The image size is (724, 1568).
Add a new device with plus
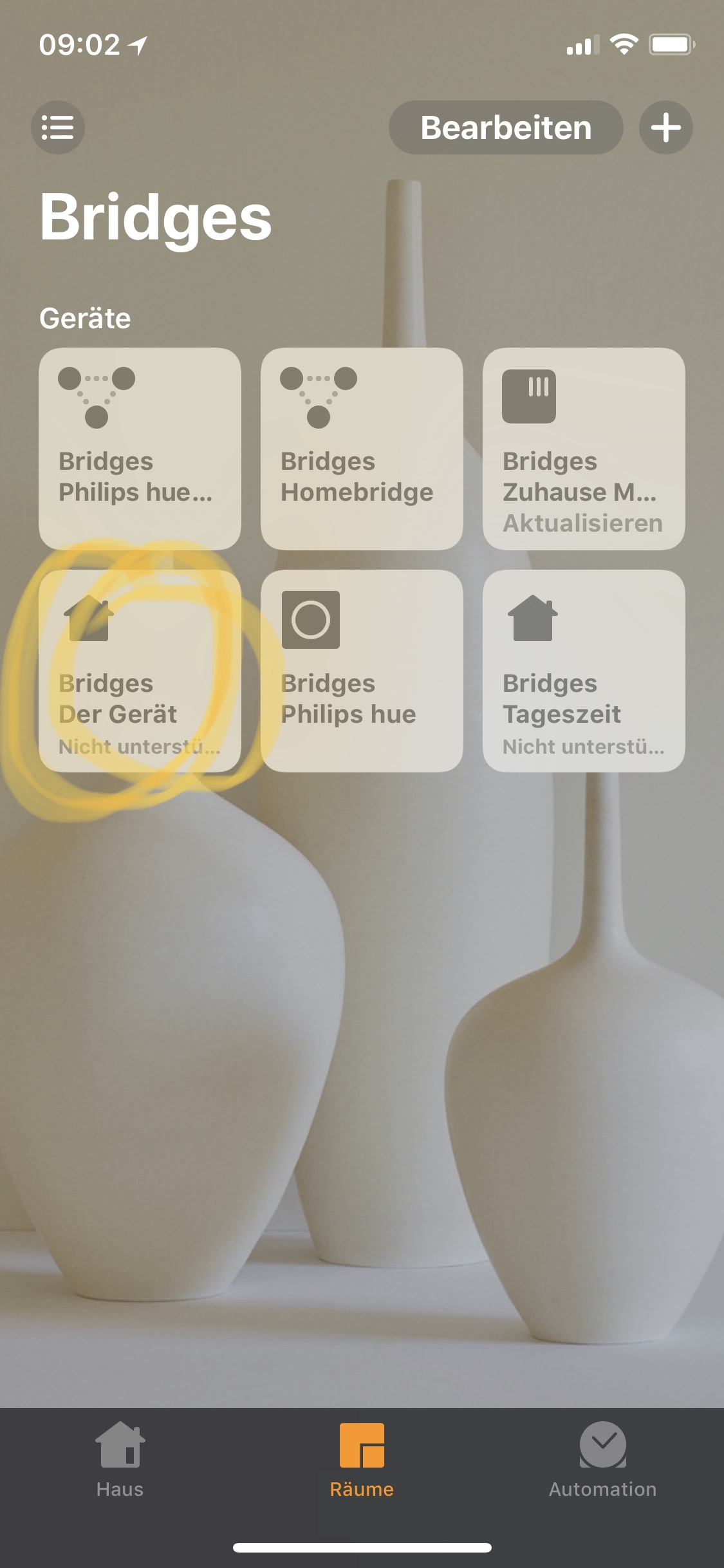[x=665, y=127]
